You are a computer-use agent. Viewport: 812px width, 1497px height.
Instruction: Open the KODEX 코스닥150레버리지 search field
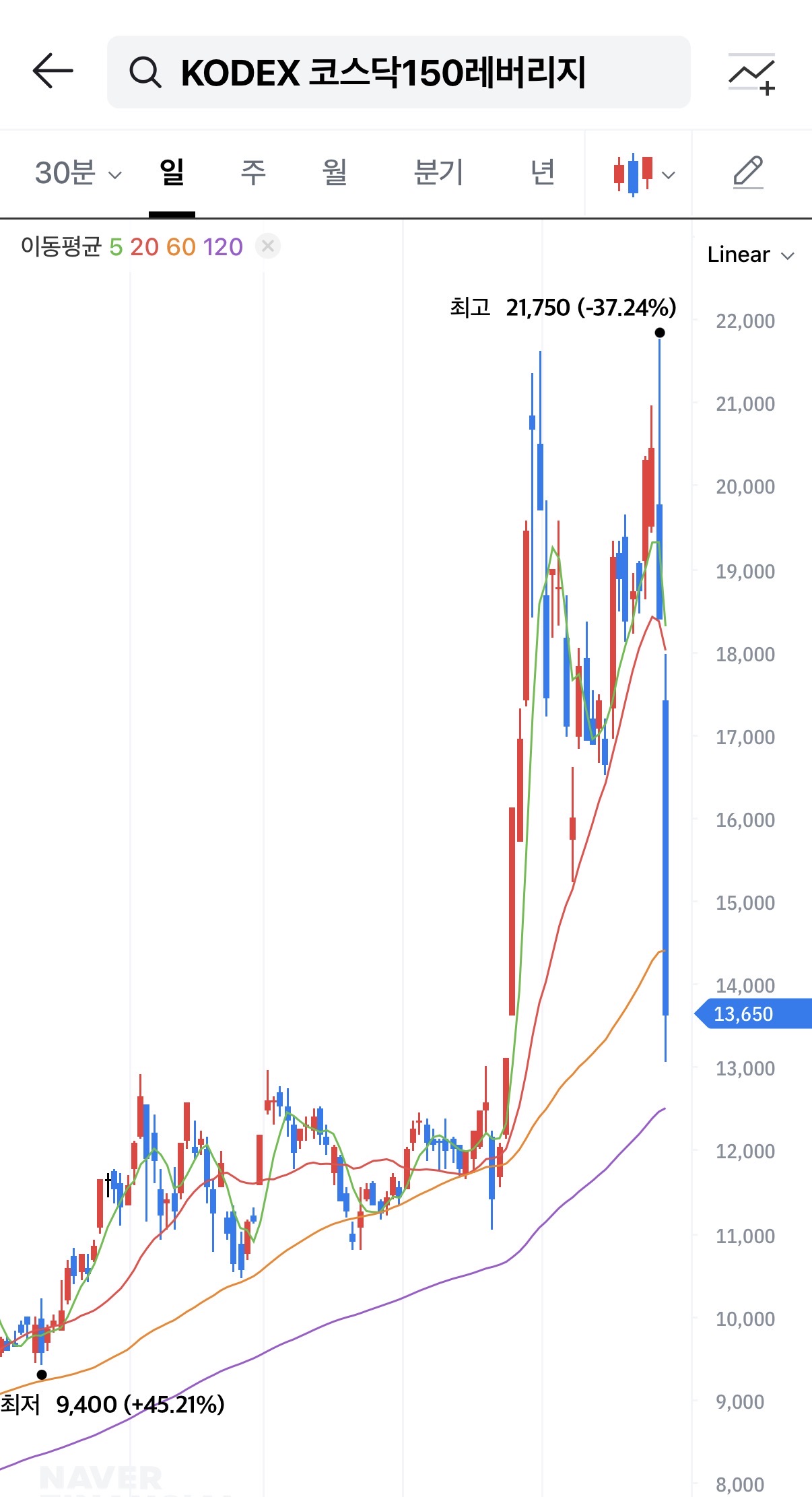[399, 72]
